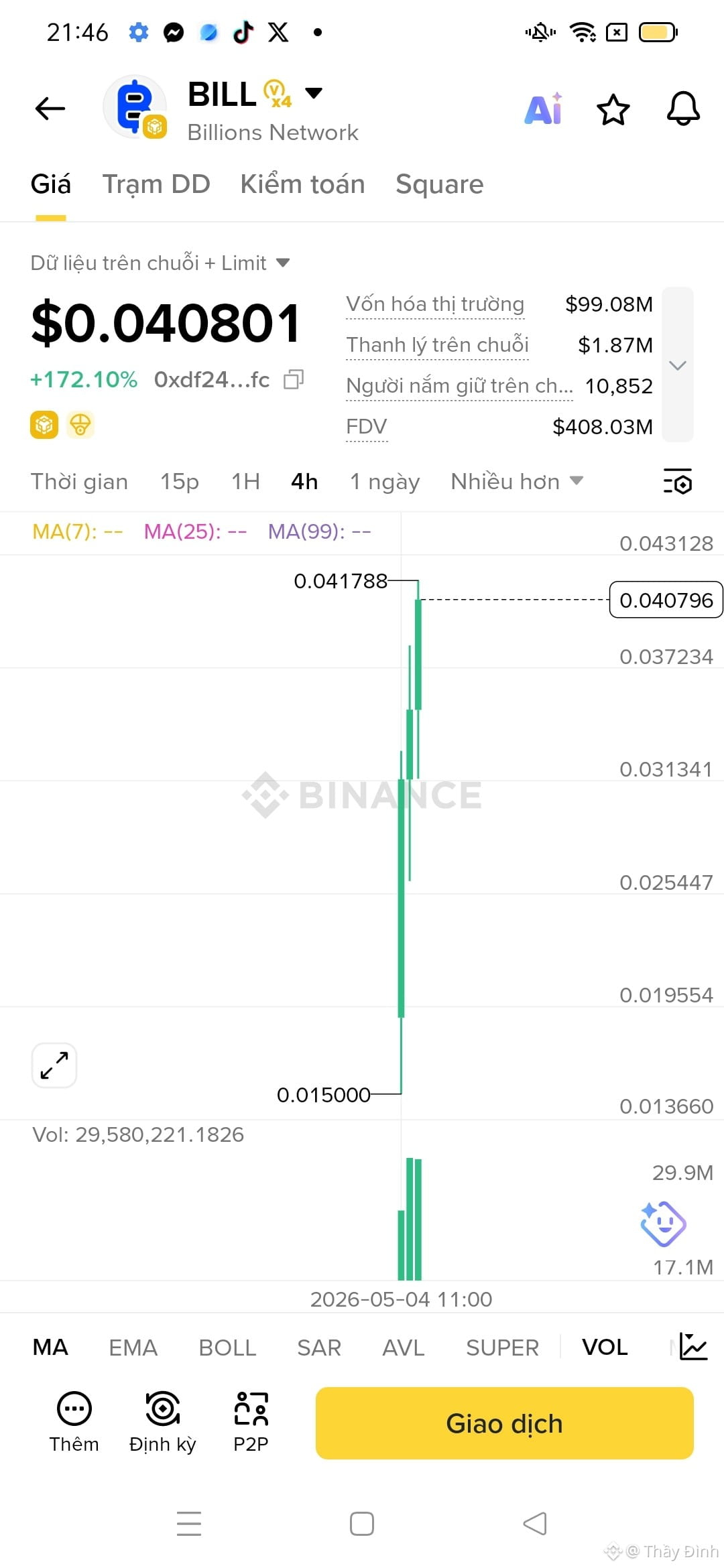Go back using the top-left arrow

tap(50, 109)
